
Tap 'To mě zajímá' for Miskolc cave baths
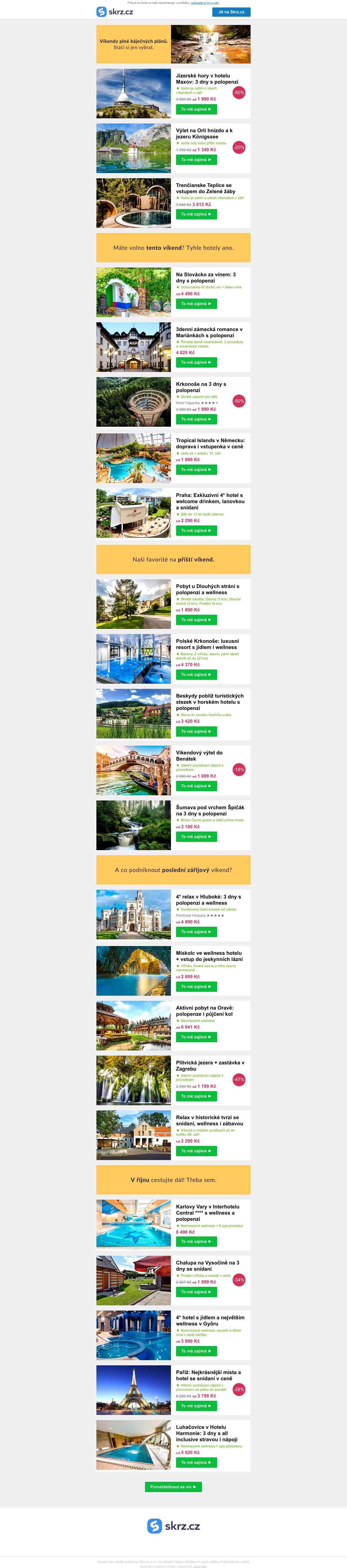[x=196, y=987]
